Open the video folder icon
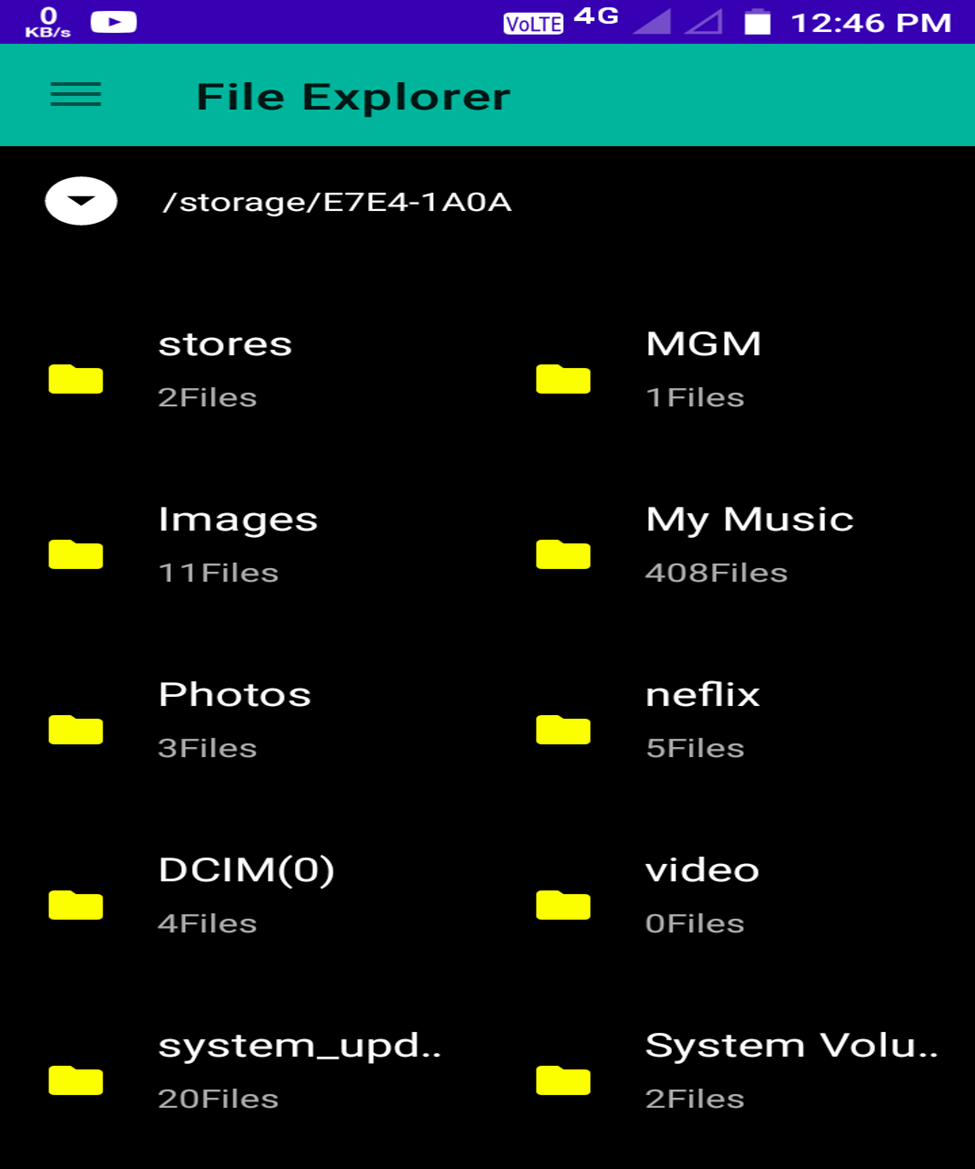The width and height of the screenshot is (975, 1169). point(563,906)
